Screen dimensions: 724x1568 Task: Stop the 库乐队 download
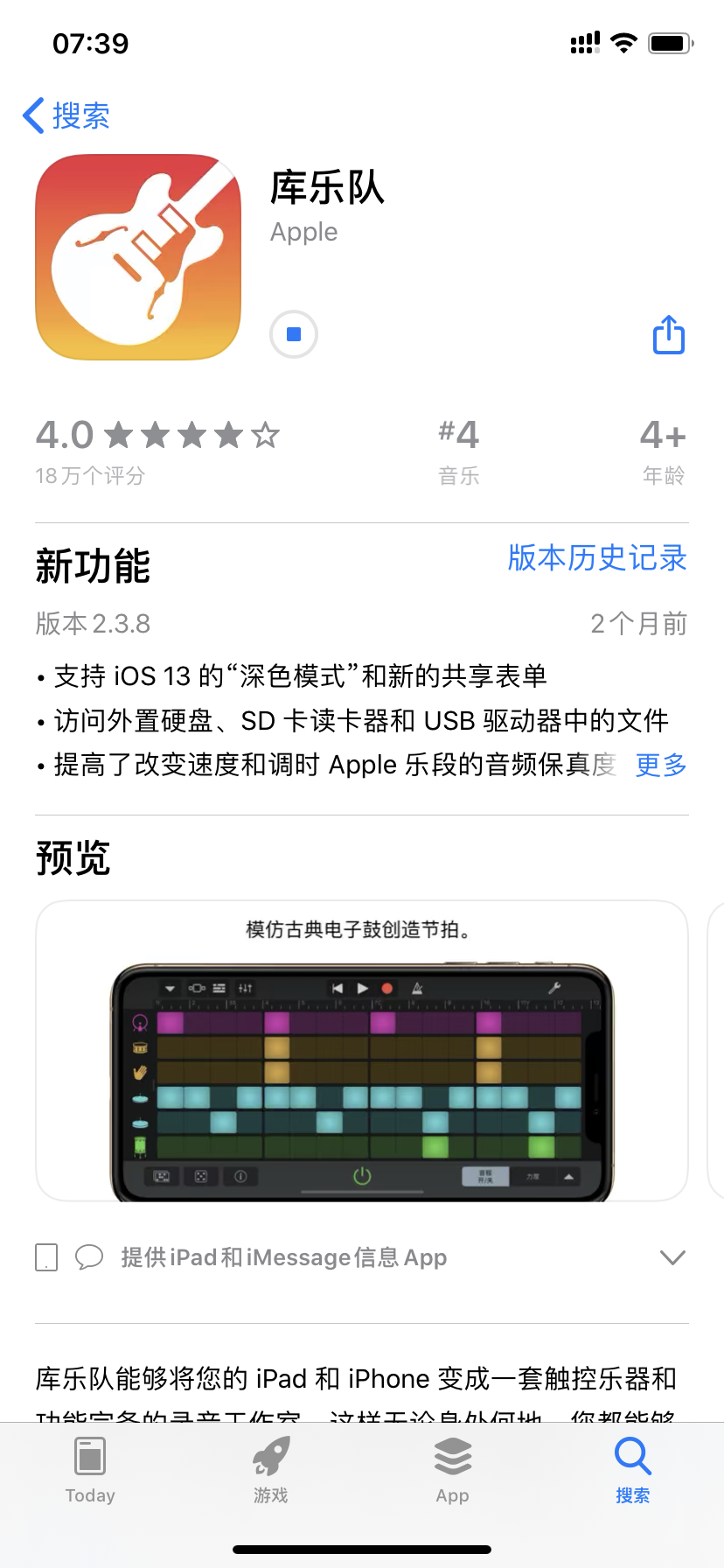[x=294, y=334]
